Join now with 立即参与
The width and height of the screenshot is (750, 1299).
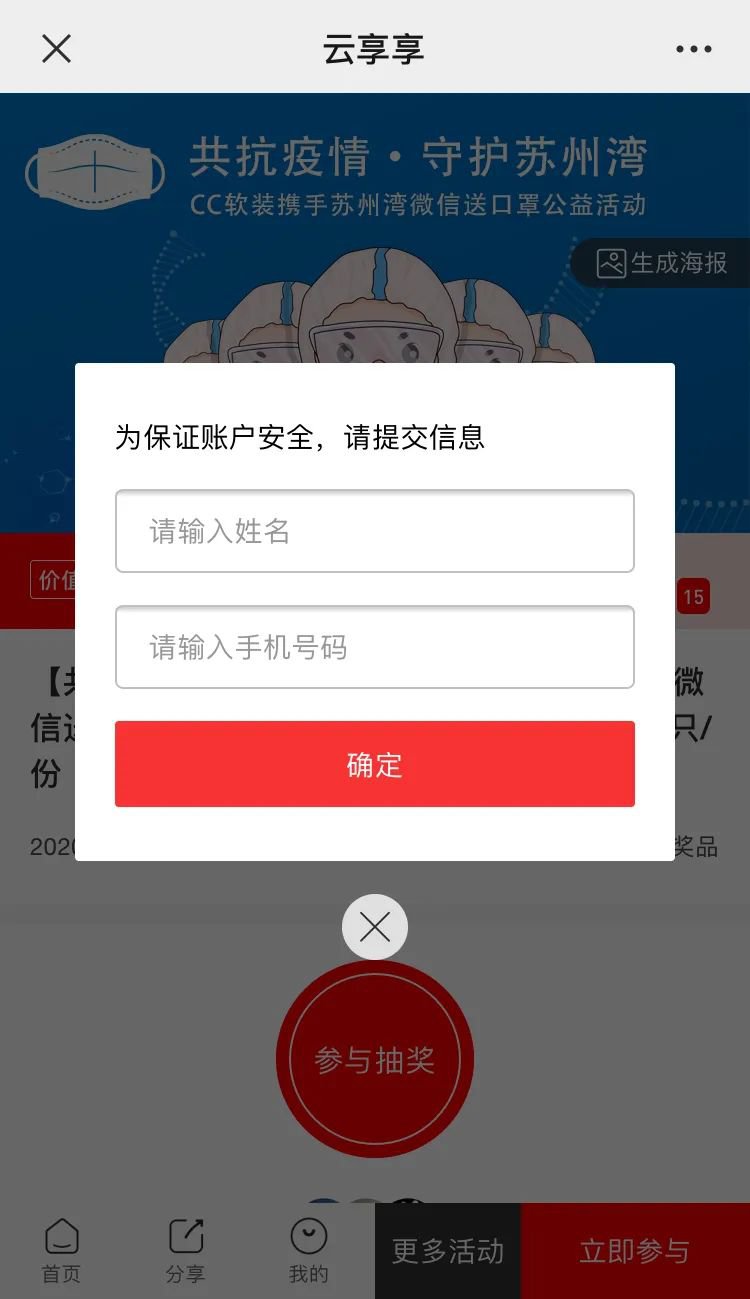click(x=635, y=1251)
